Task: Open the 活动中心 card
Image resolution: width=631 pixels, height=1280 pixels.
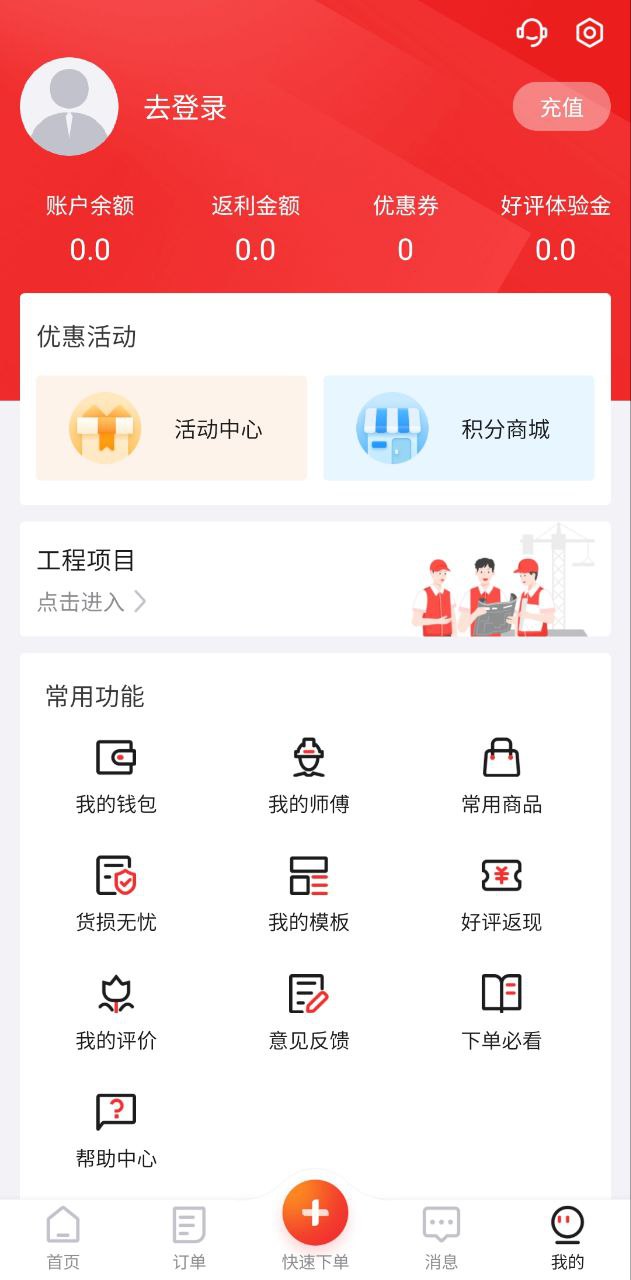Action: click(172, 429)
